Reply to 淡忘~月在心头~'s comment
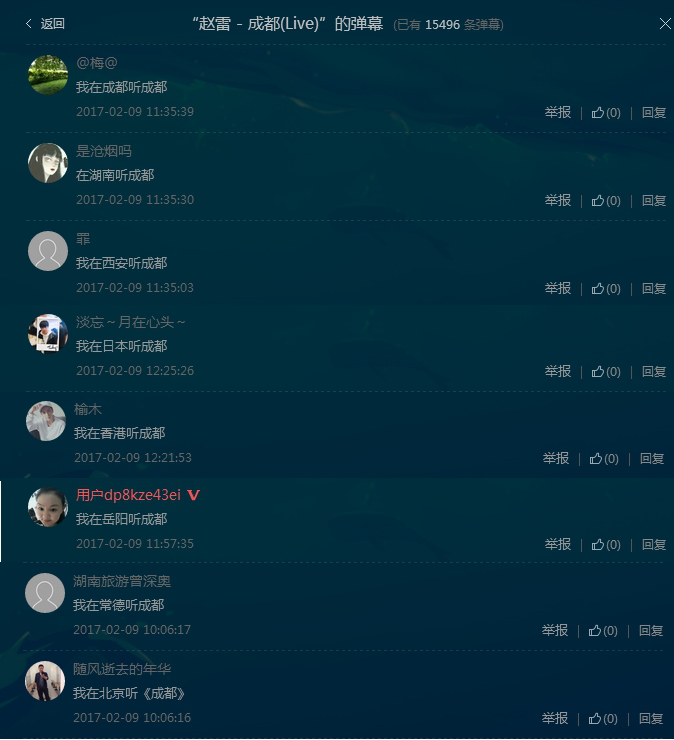The width and height of the screenshot is (674, 740). tap(653, 372)
